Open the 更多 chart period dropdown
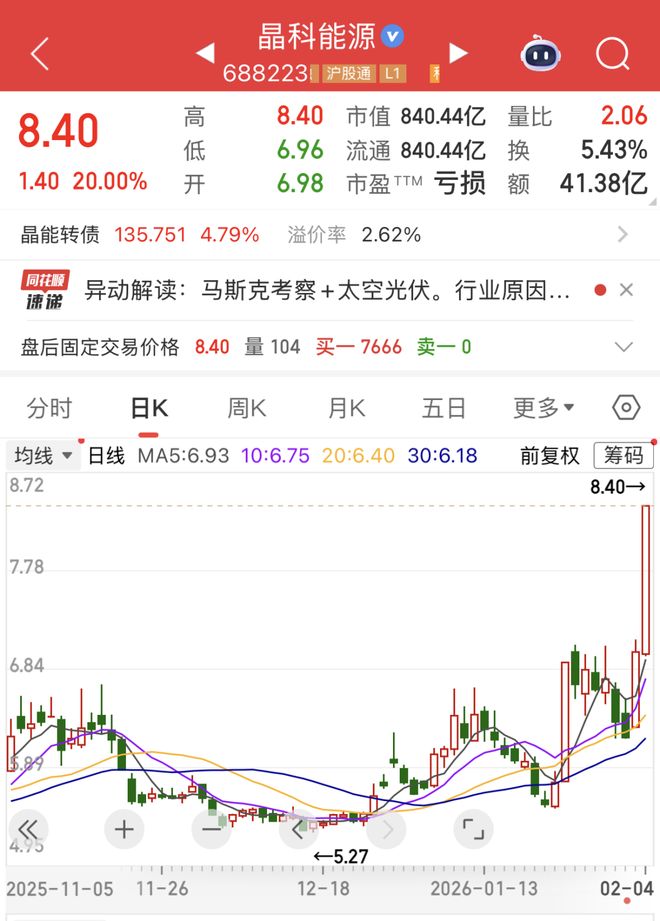The image size is (660, 921). [543, 408]
